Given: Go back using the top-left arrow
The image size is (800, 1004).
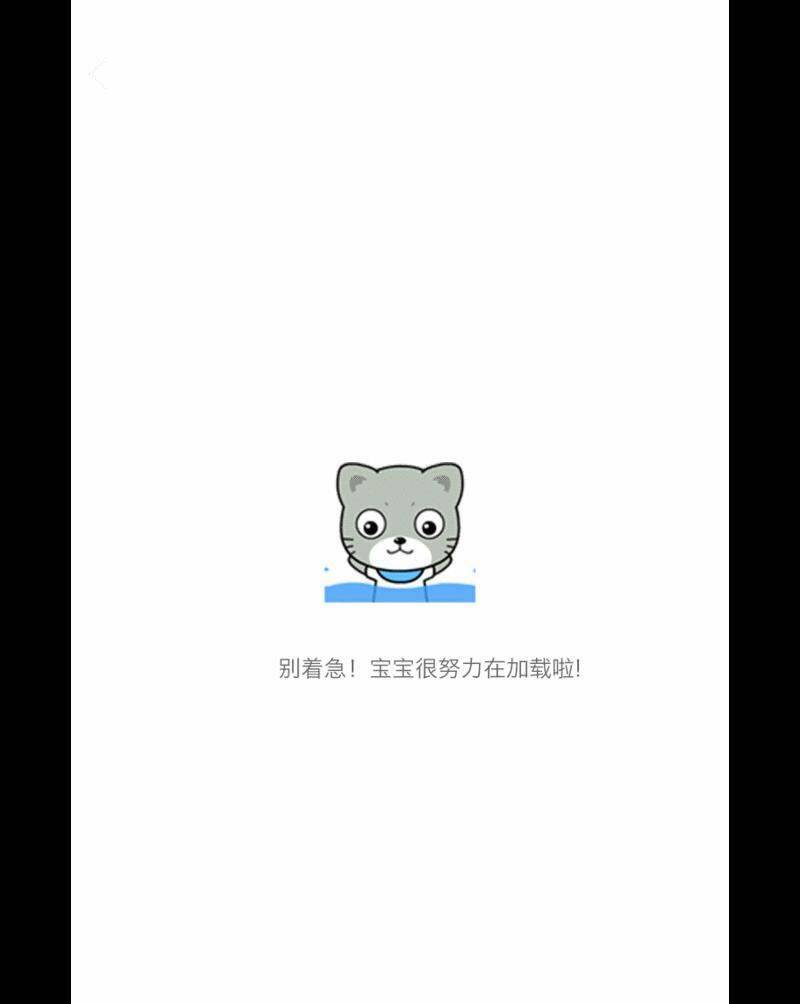Looking at the screenshot, I should [97, 74].
